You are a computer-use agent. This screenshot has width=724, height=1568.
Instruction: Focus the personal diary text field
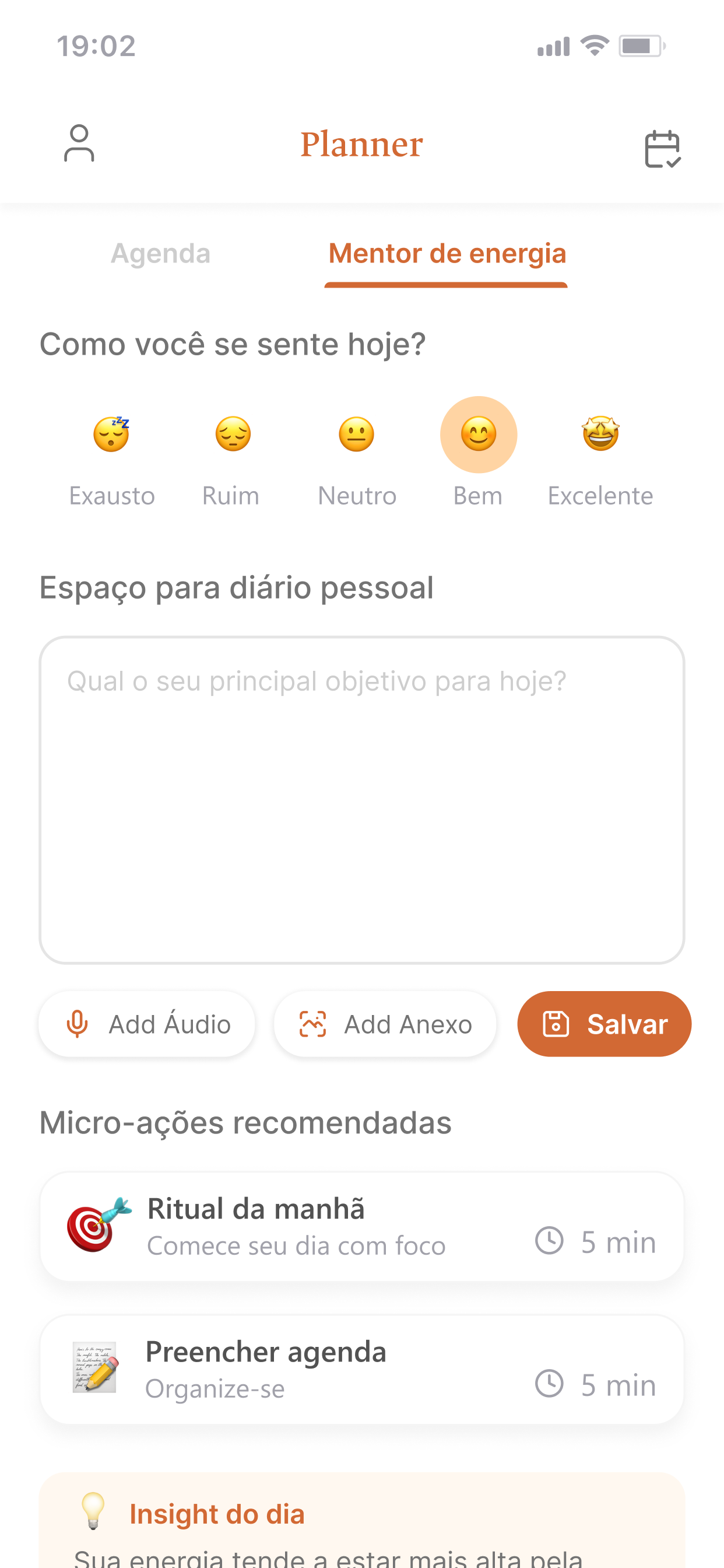362,800
